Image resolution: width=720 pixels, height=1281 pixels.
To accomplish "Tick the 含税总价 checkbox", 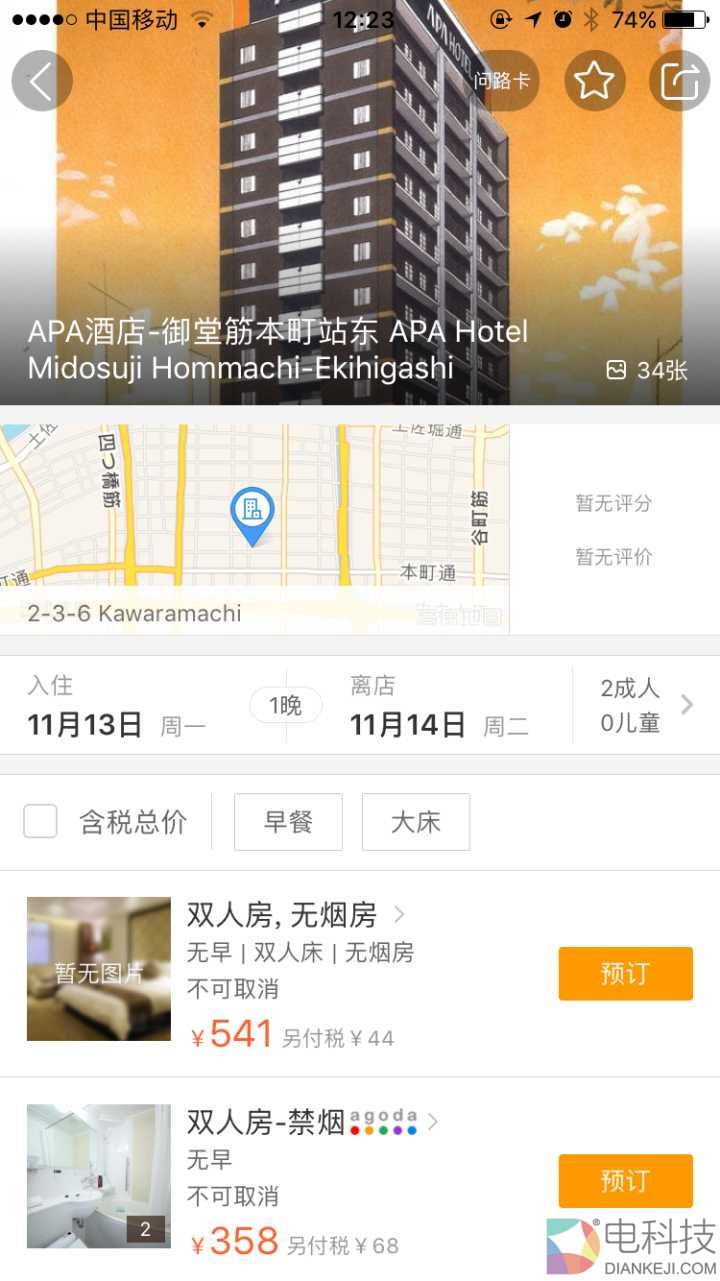I will pos(40,822).
